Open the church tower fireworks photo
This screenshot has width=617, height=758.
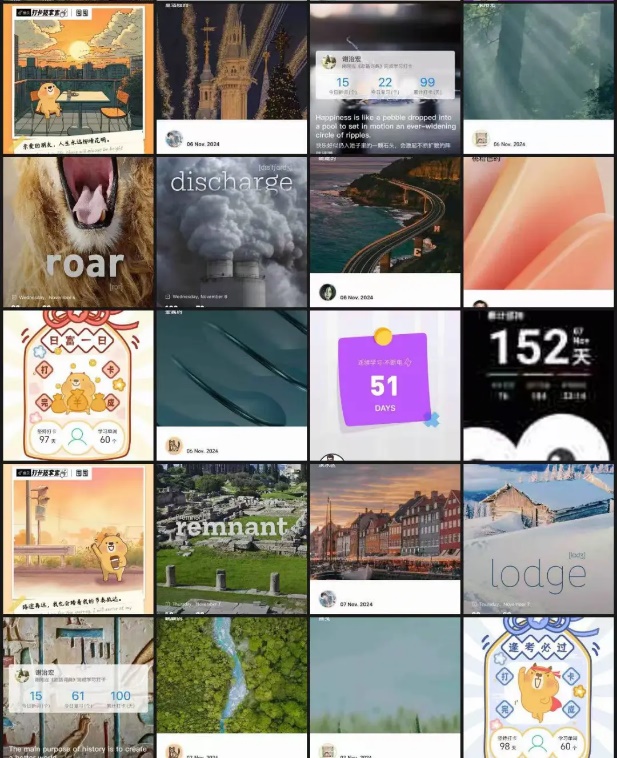click(232, 65)
